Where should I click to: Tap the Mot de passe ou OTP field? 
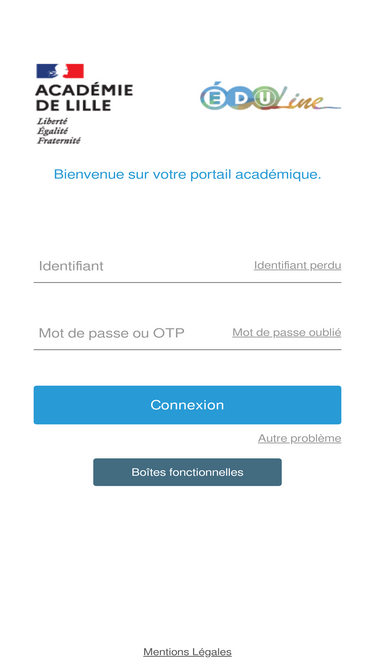point(132,333)
